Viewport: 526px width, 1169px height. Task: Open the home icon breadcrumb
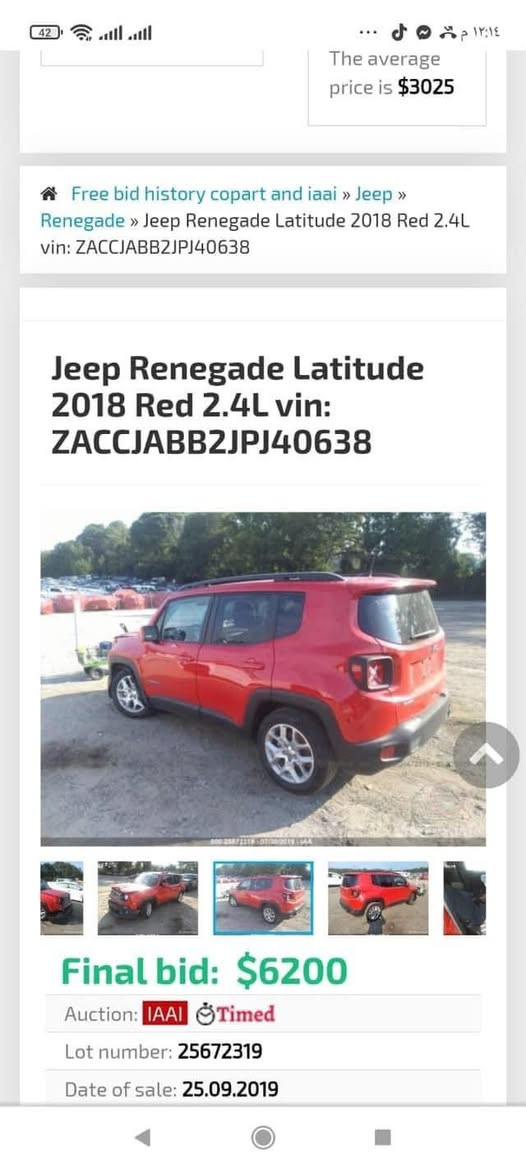[x=49, y=194]
